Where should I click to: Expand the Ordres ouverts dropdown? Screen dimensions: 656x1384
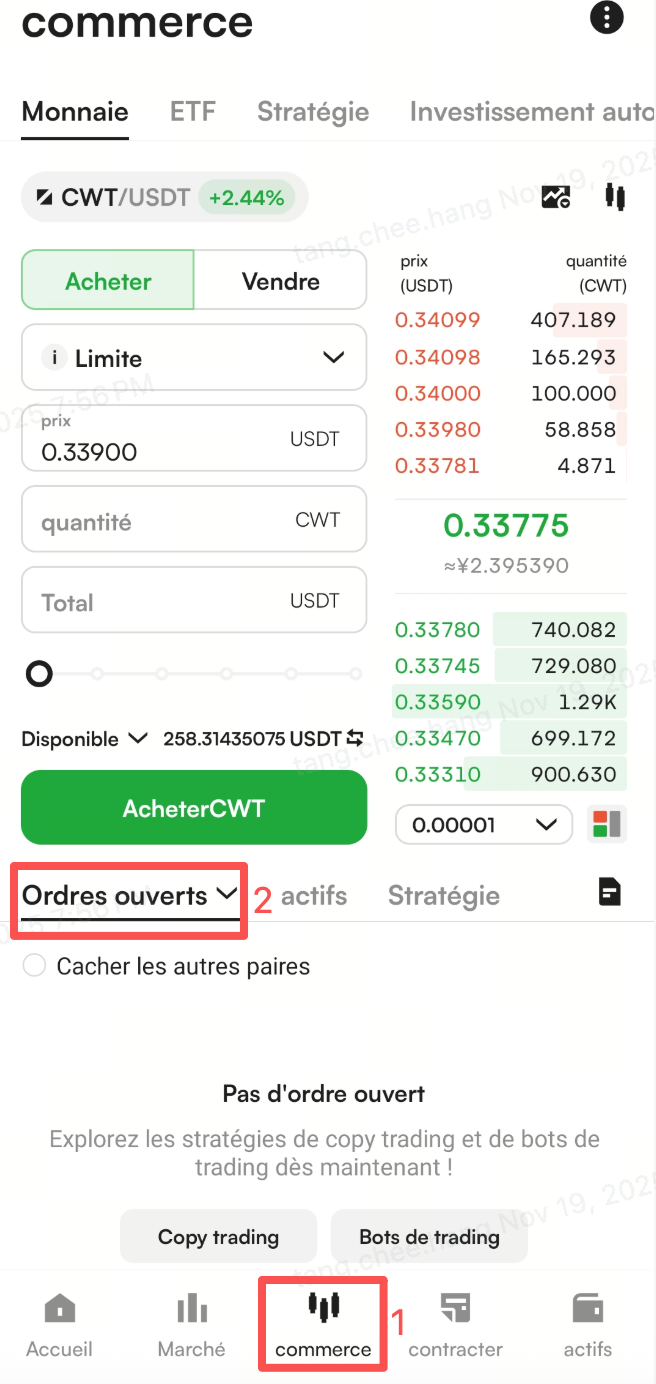(x=130, y=895)
